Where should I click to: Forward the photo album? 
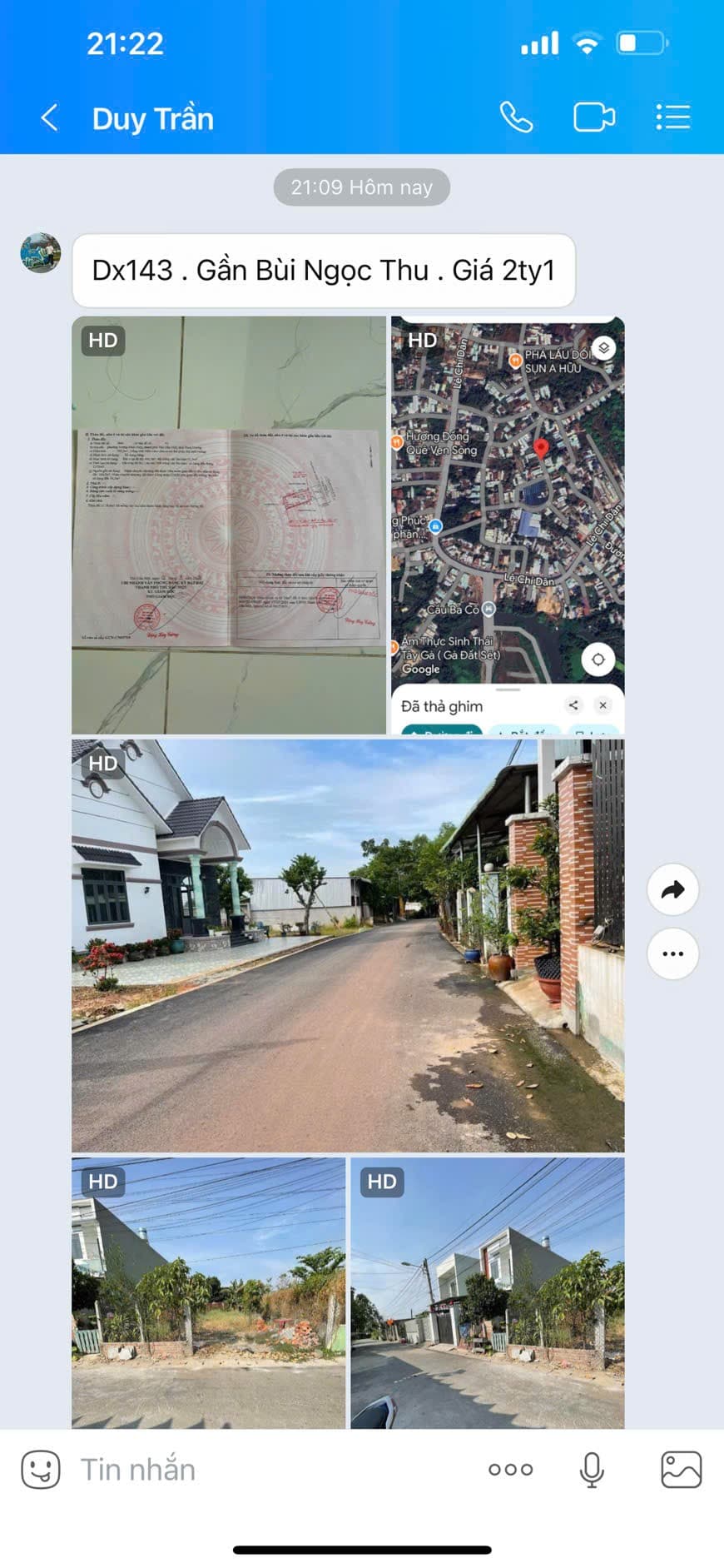(x=672, y=889)
